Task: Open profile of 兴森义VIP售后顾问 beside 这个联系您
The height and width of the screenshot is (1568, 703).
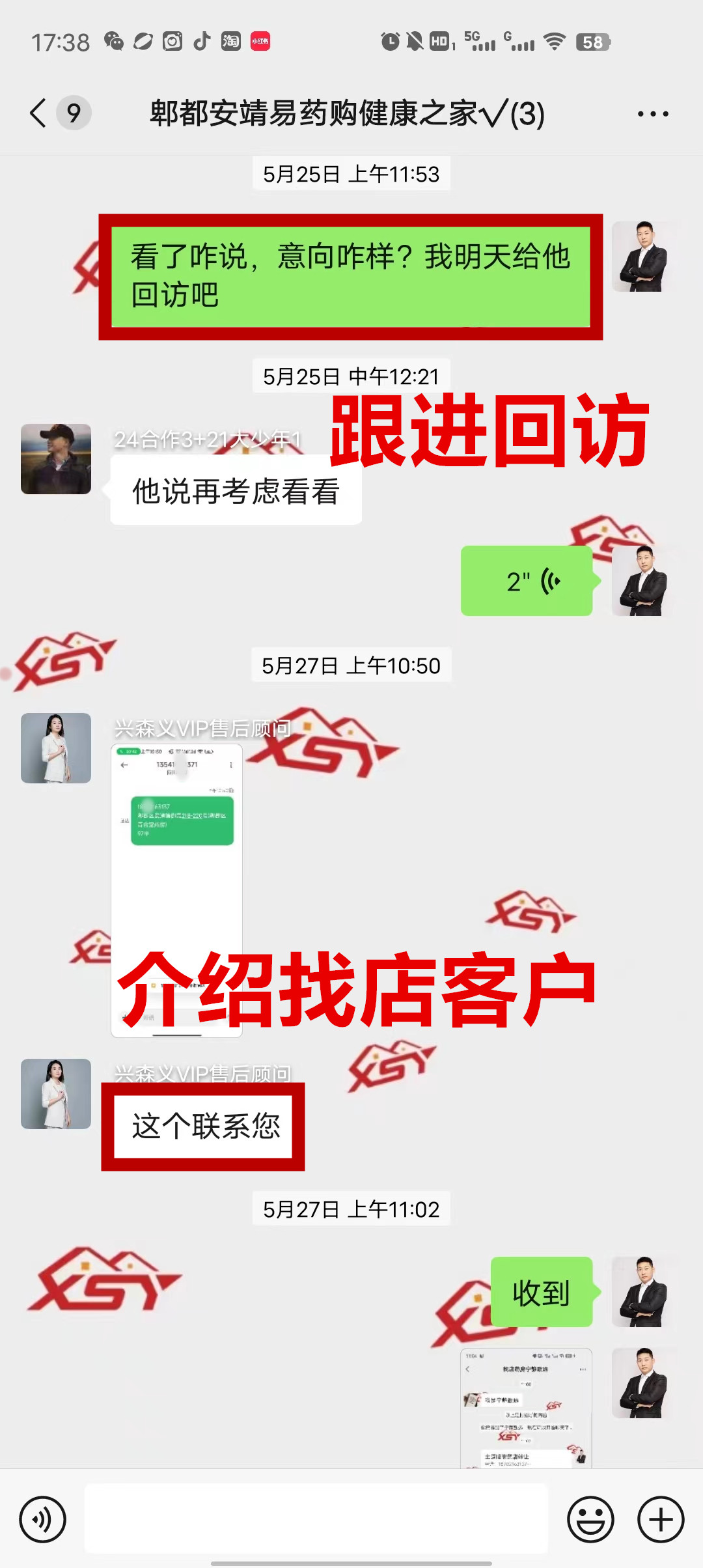Action: point(56,1093)
